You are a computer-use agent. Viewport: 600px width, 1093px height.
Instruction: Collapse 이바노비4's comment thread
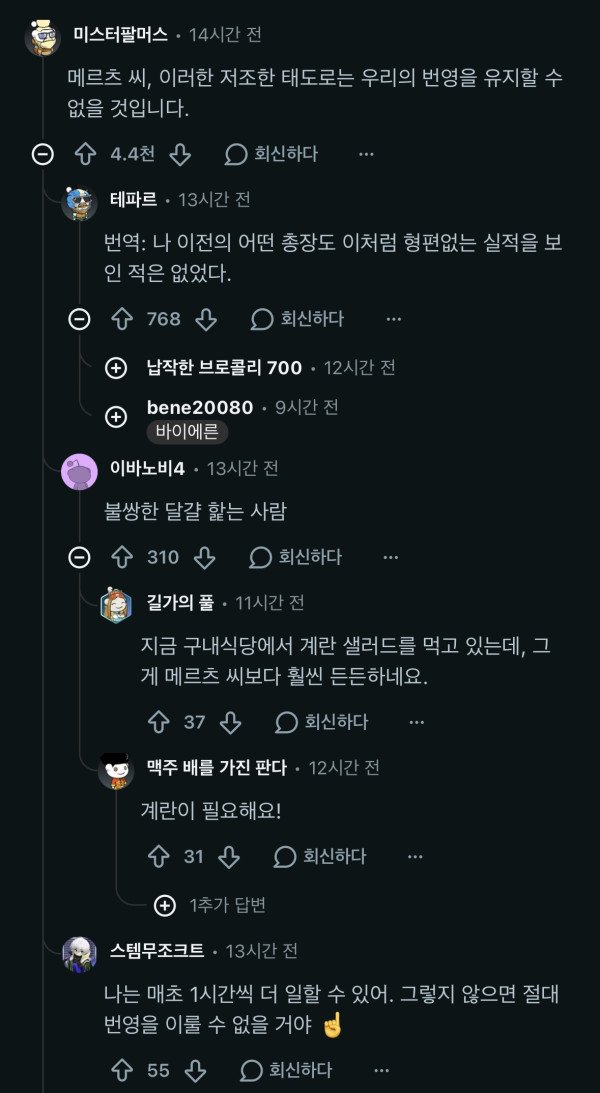79,557
